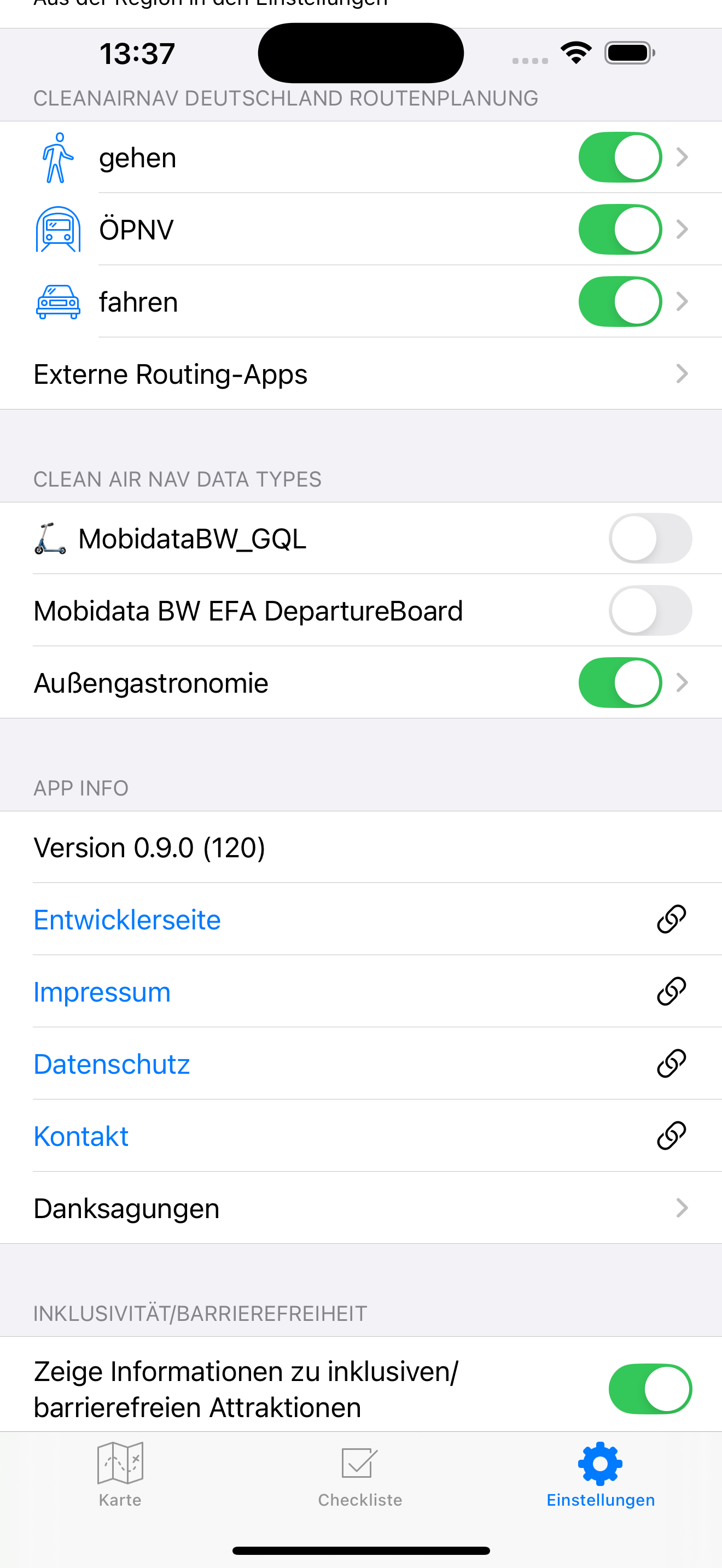Turn on Mobidata BW EFA DepartureBoard
Viewport: 722px width, 1568px height.
click(650, 611)
